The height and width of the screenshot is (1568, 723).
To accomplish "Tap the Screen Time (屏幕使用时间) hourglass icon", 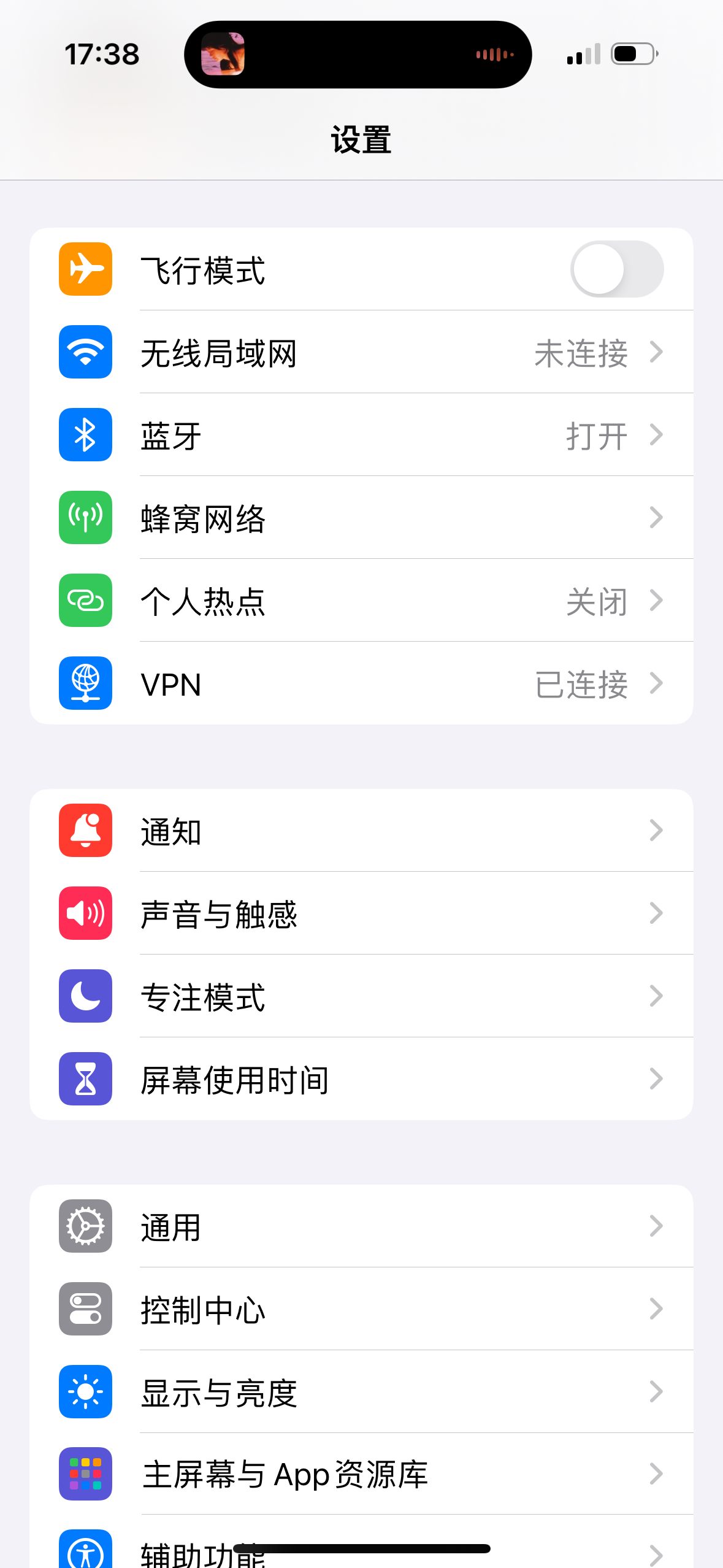I will click(85, 1080).
